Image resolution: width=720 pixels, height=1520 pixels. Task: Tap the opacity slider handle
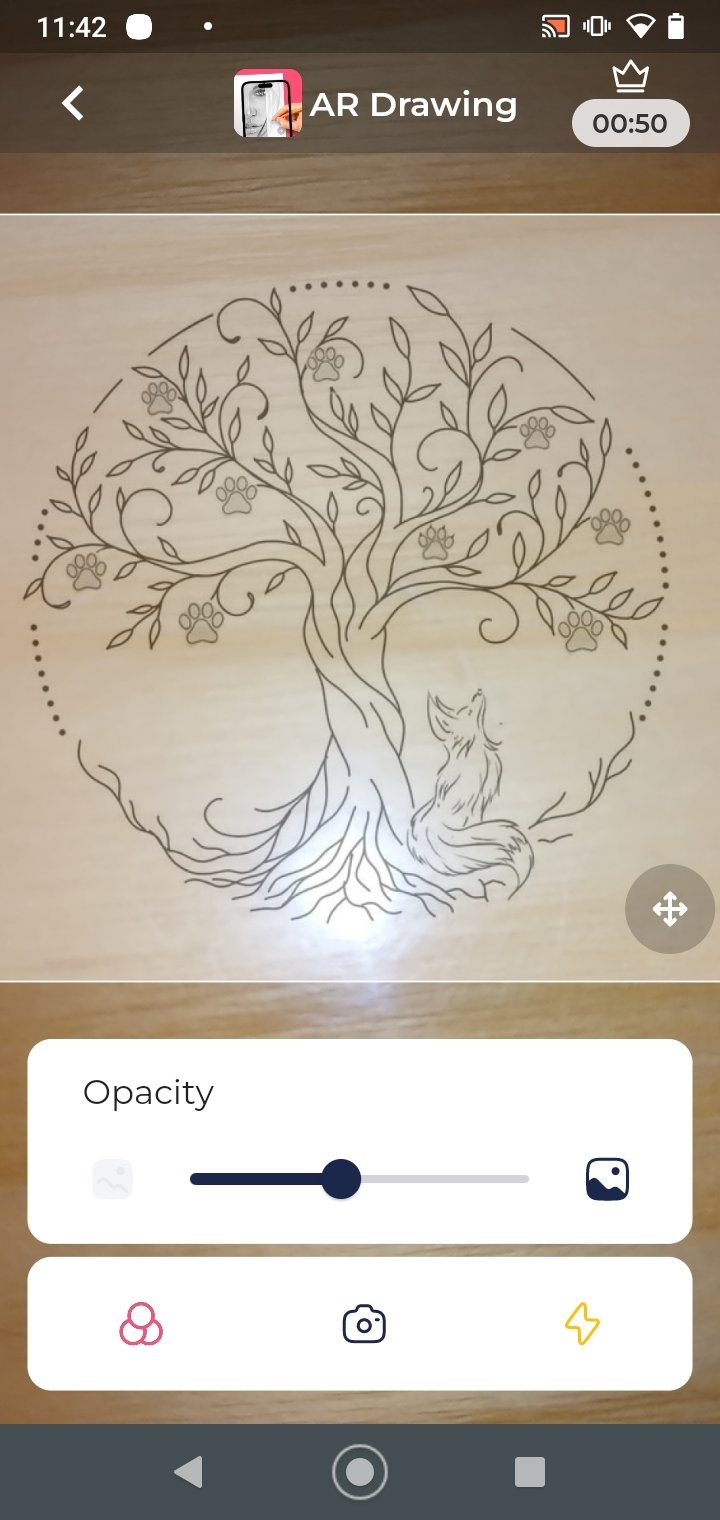[341, 1179]
